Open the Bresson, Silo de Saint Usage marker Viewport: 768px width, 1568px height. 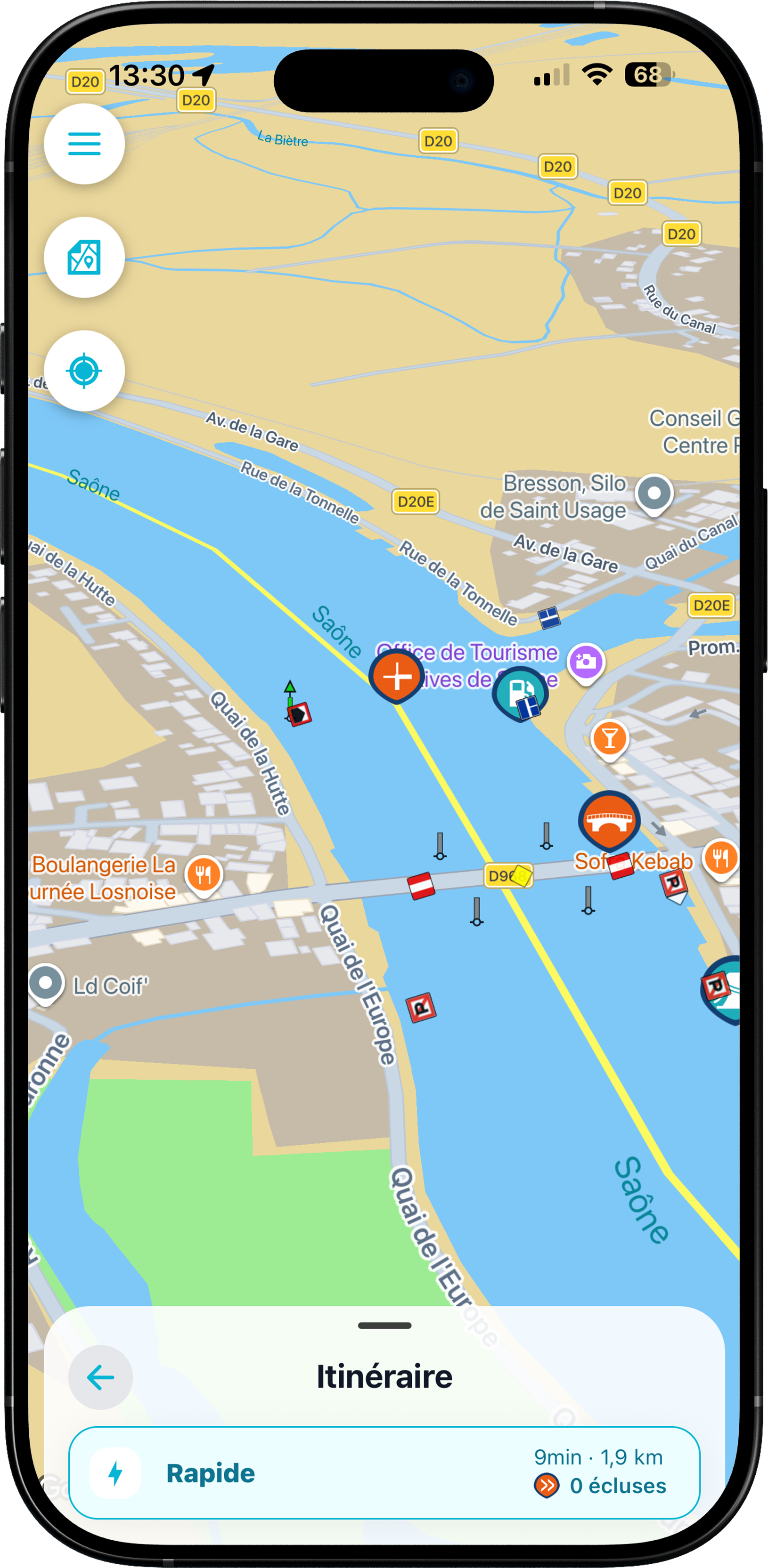[x=654, y=493]
